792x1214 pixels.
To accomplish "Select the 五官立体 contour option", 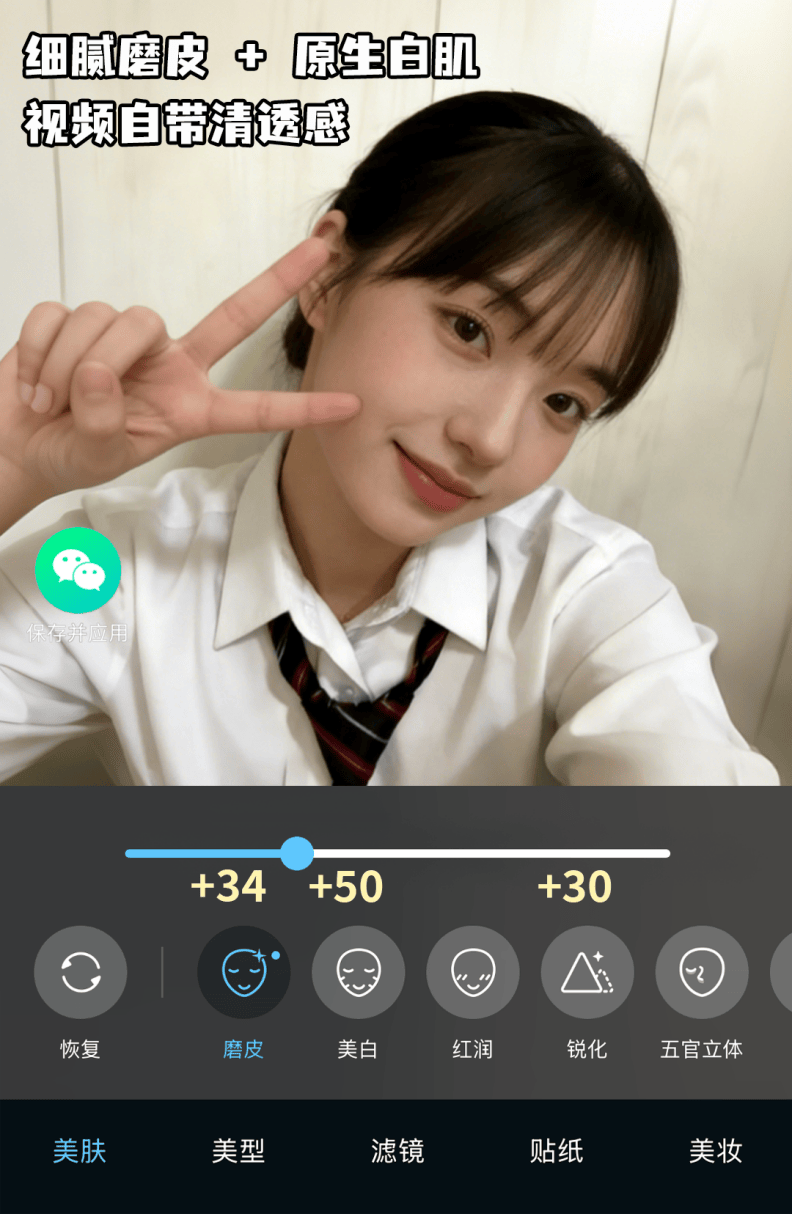I will click(701, 972).
